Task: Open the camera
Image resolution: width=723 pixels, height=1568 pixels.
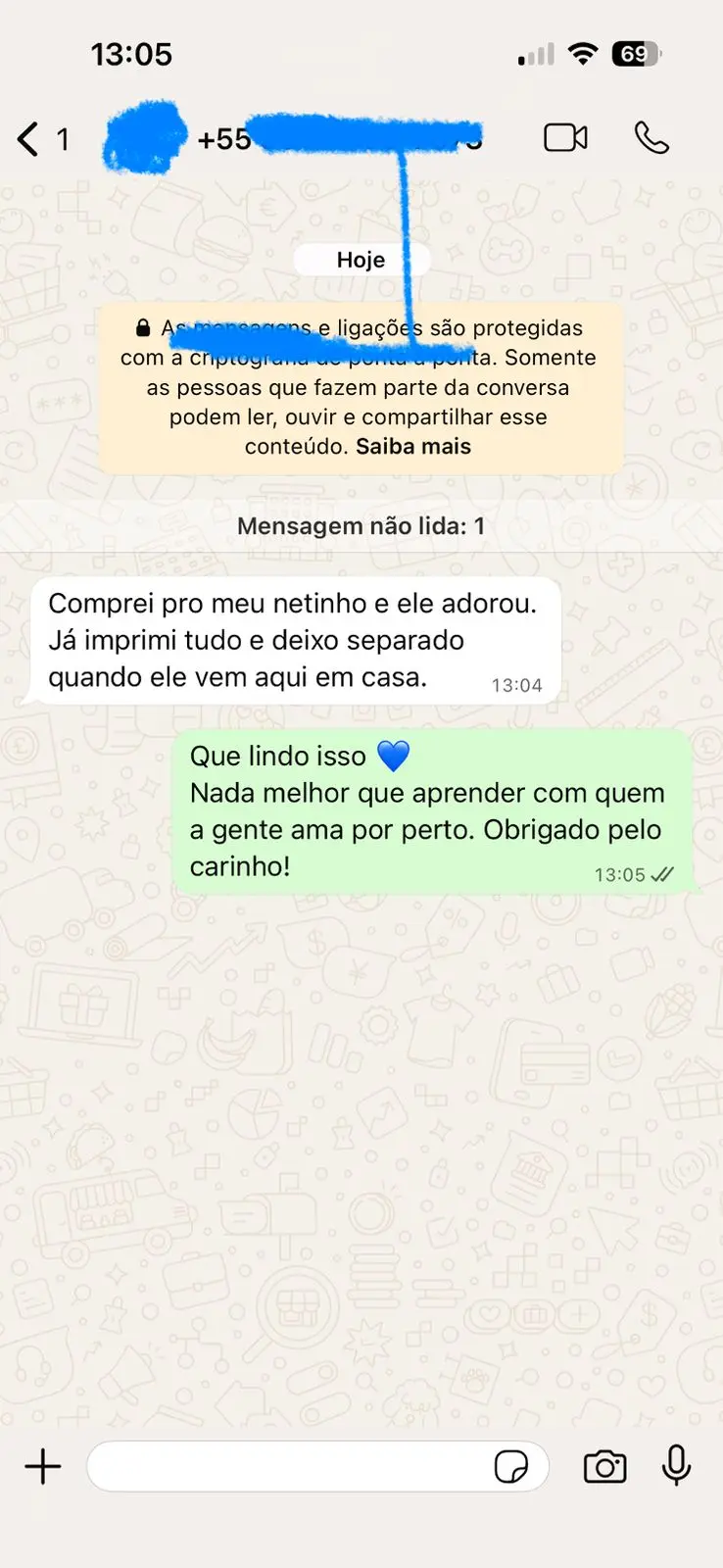Action: coord(604,1467)
